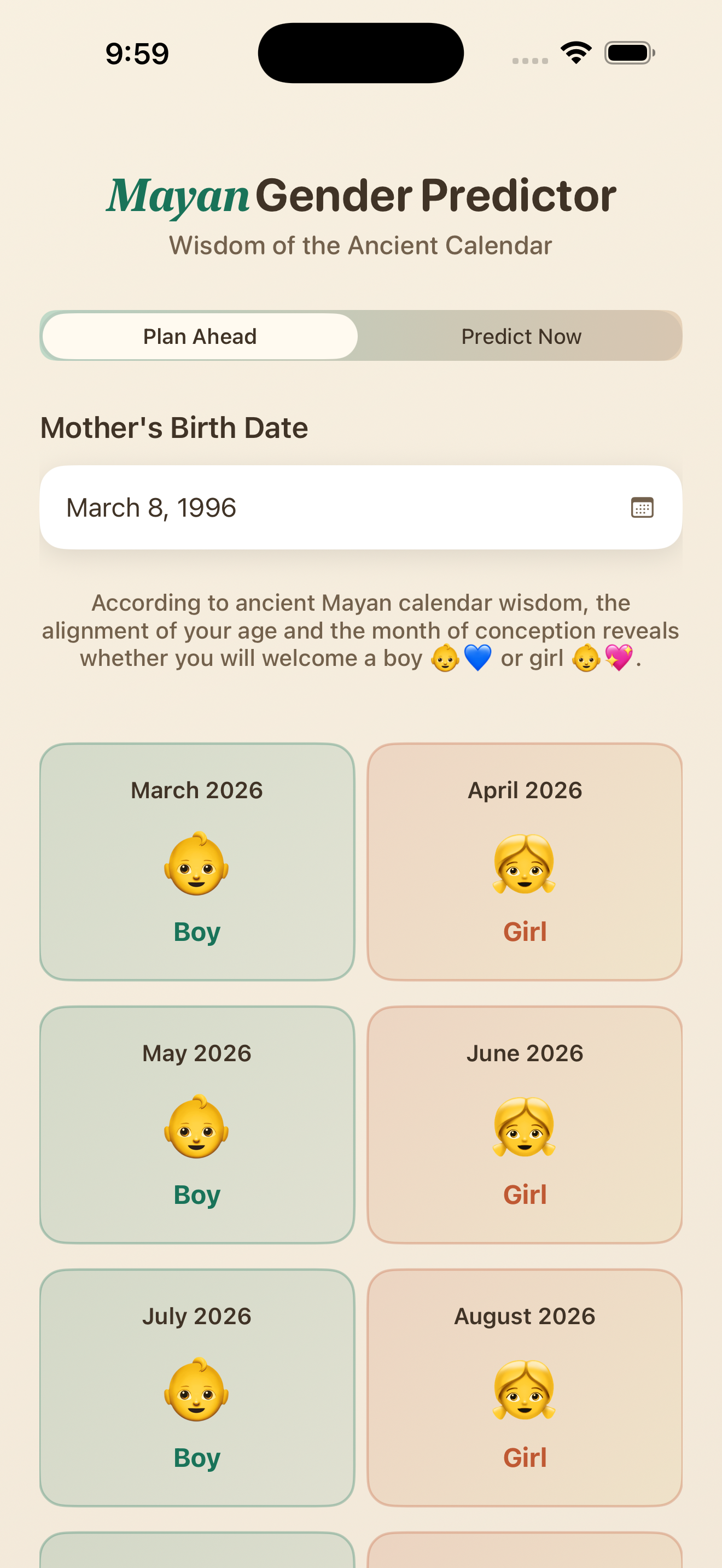Click the girl emoji on August 2026
This screenshot has height=1568, width=722.
point(525,1391)
